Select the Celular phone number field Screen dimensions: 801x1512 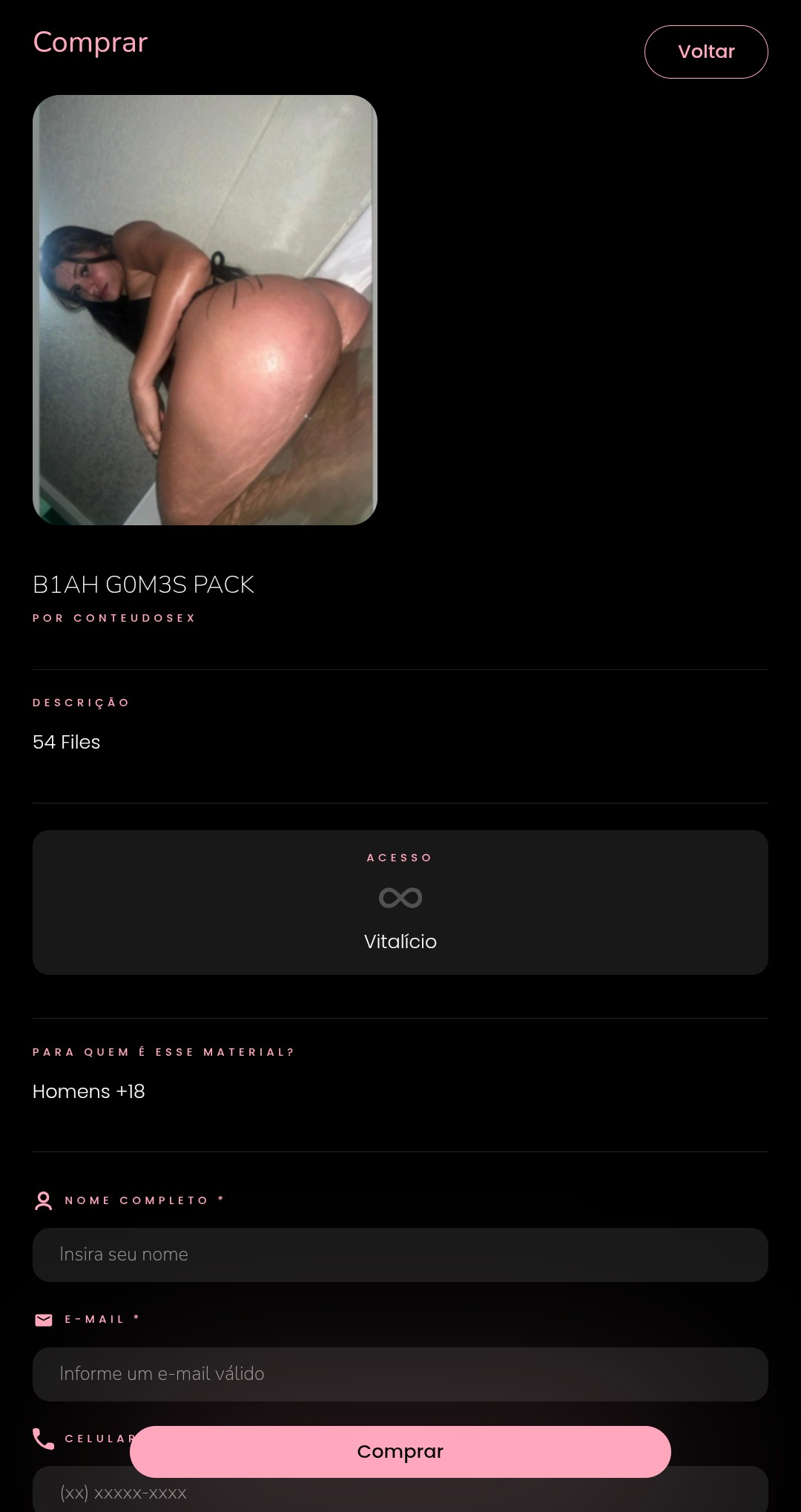pos(400,1493)
